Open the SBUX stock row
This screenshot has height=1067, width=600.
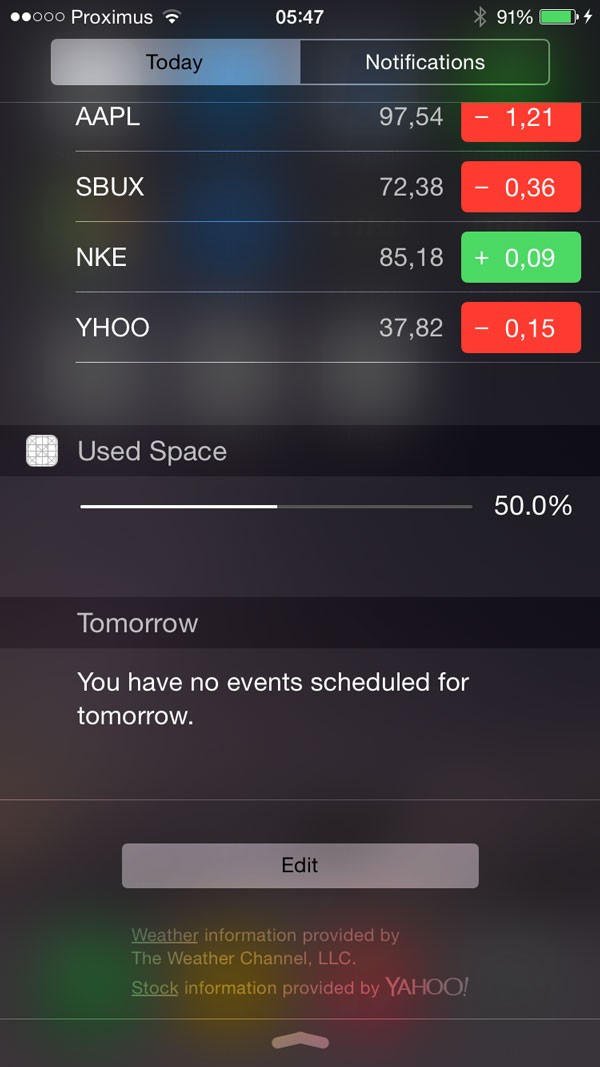point(328,186)
